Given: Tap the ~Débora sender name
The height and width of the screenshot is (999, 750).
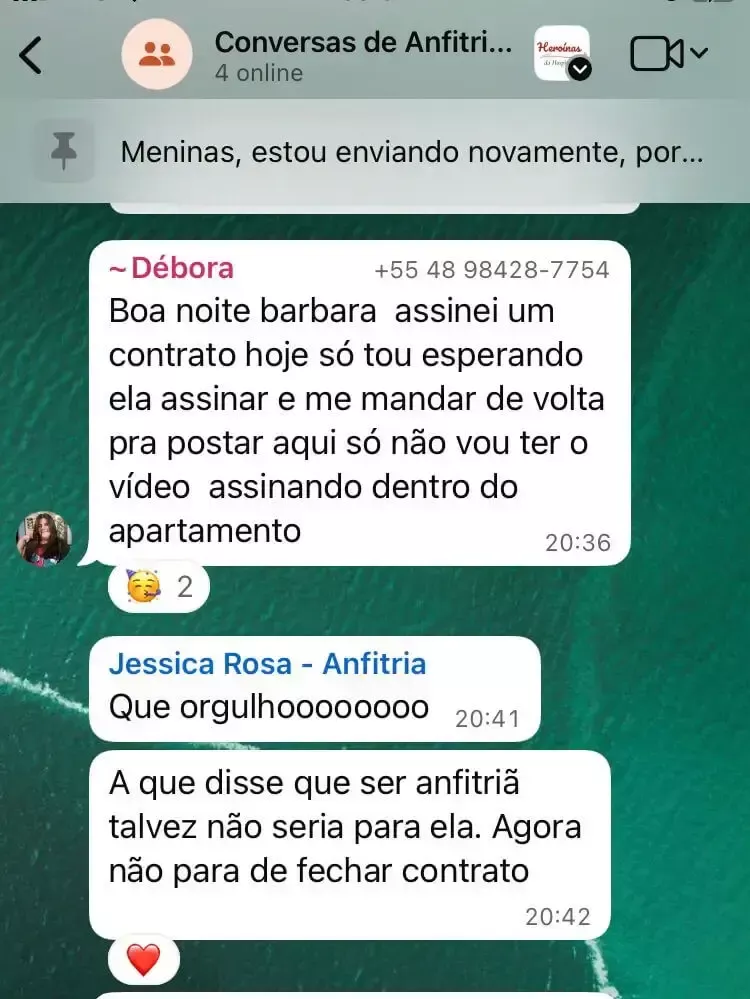Looking at the screenshot, I should [171, 268].
